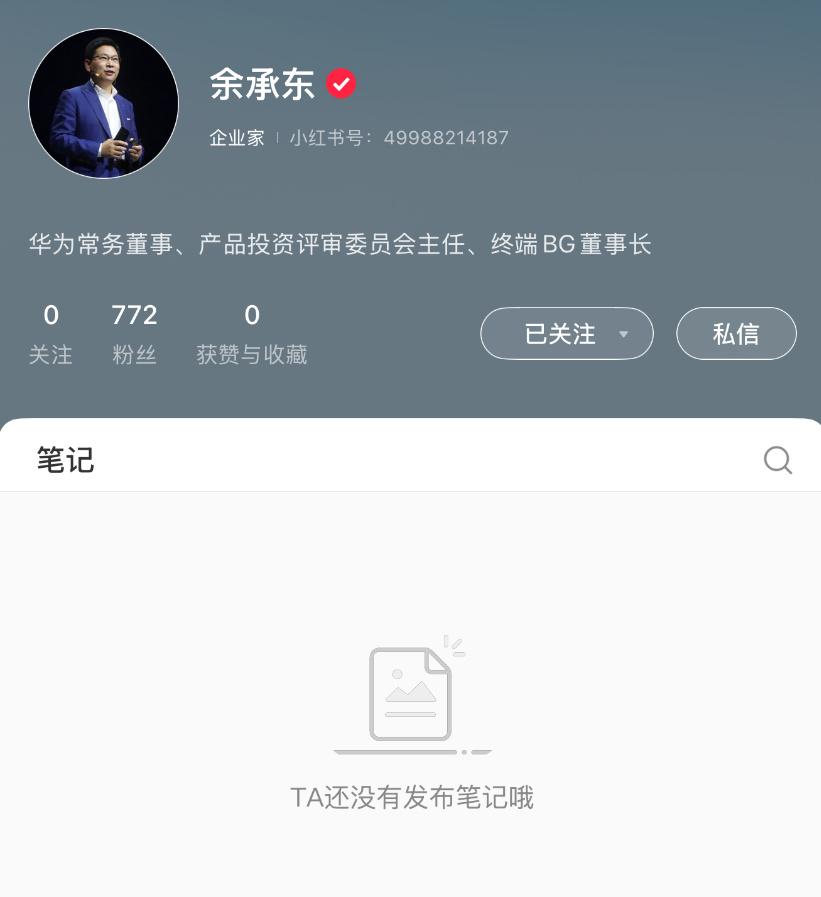The height and width of the screenshot is (897, 821).
Task: Click the empty-state note placeholder illustration
Action: click(411, 694)
